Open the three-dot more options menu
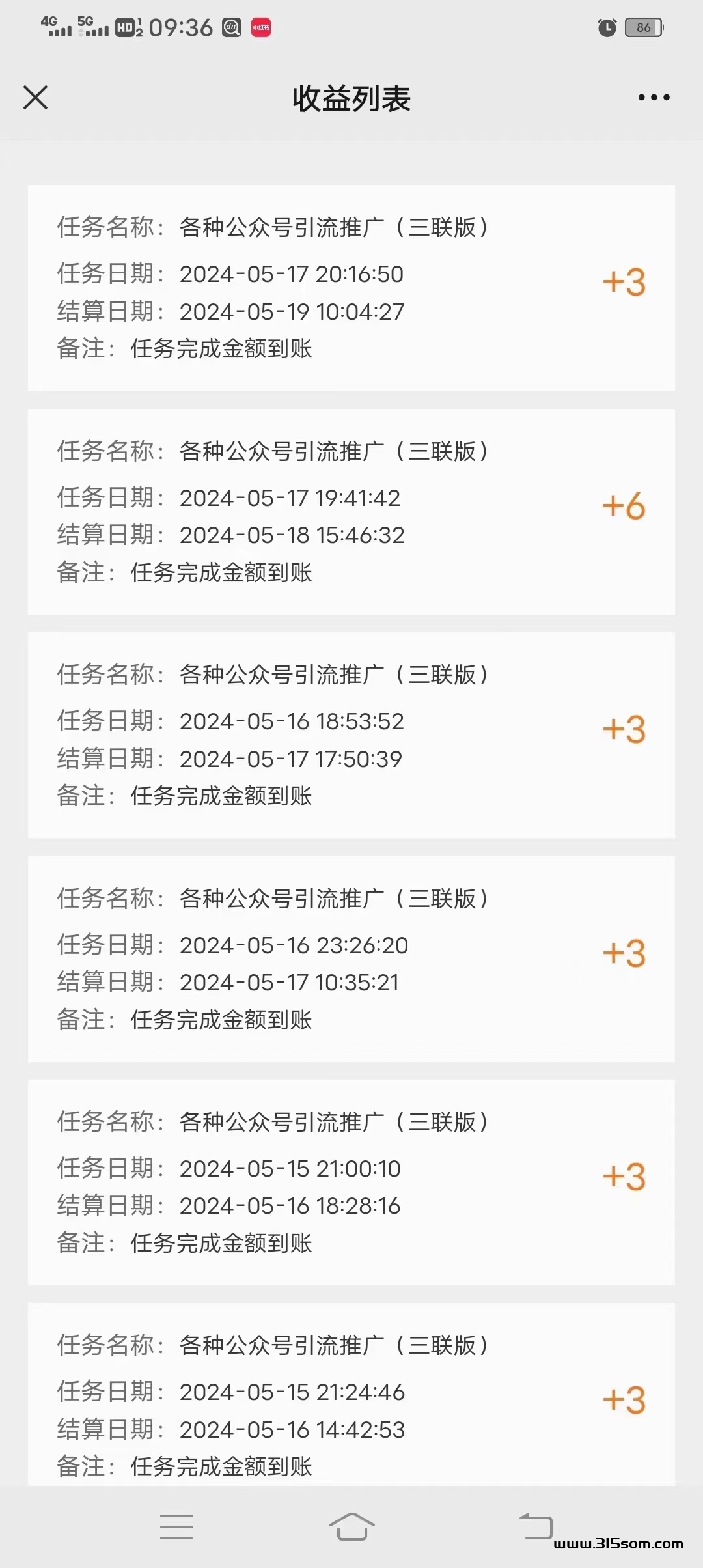Viewport: 703px width, 1568px height. point(654,98)
